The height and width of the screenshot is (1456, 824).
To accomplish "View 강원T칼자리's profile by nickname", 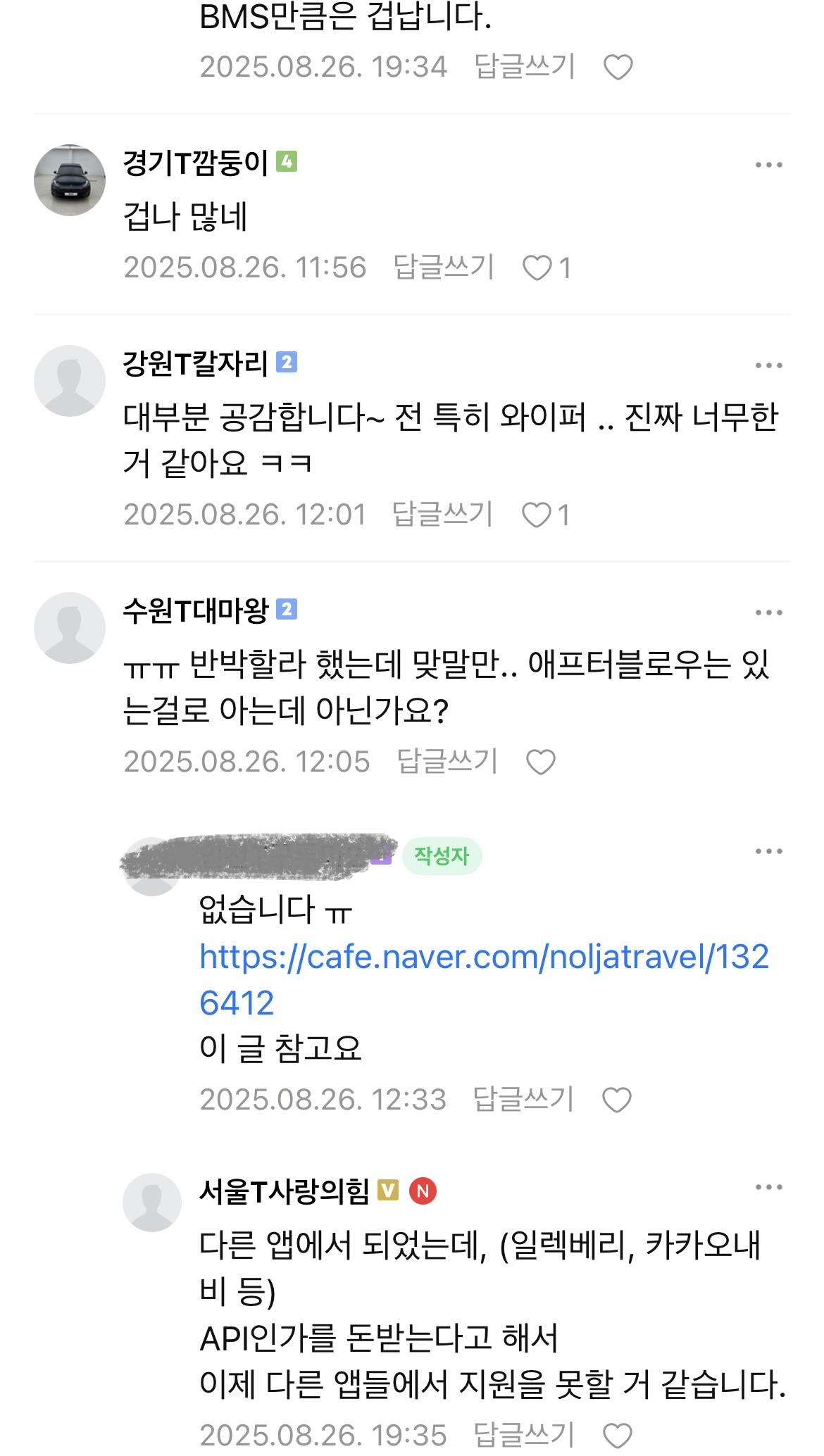I will (196, 364).
